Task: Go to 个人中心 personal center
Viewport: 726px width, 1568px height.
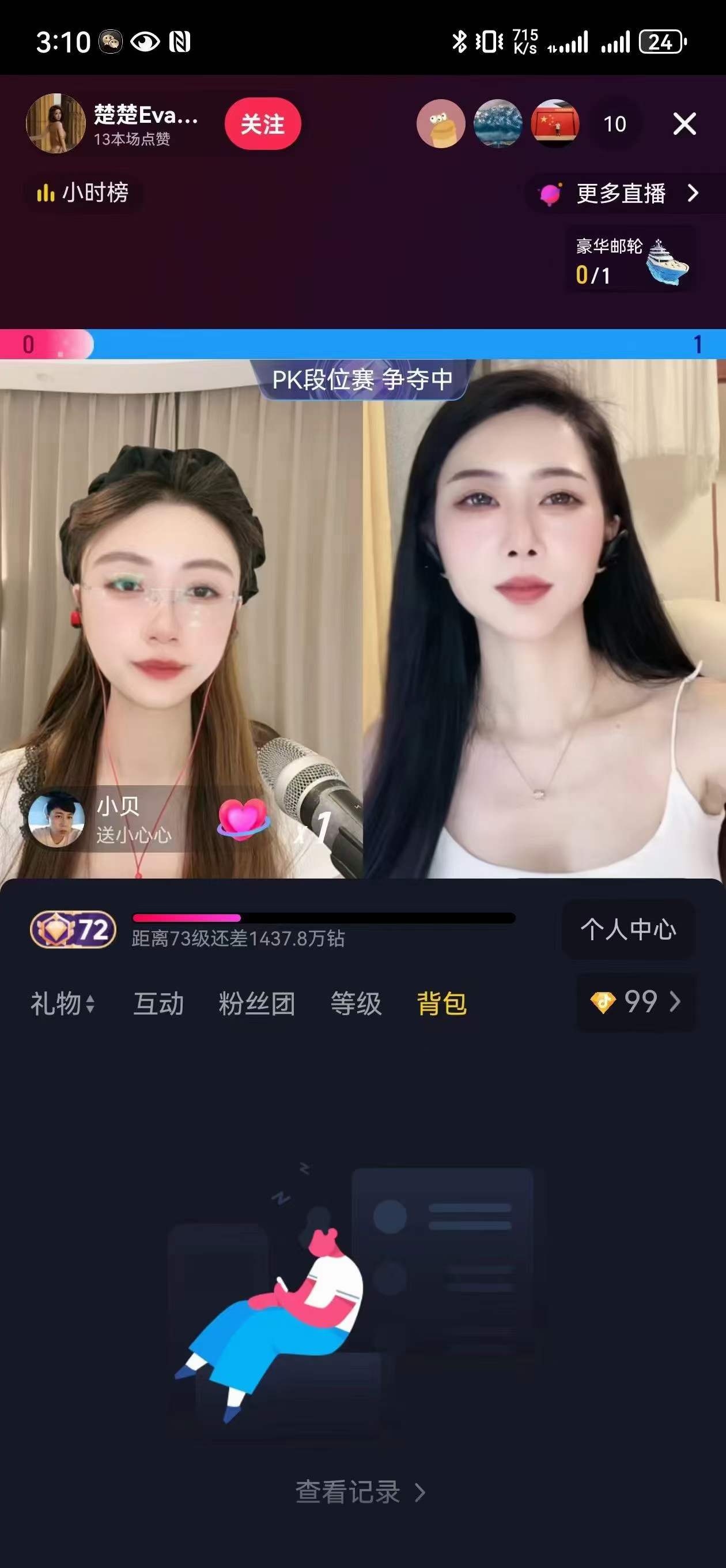Action: [x=628, y=929]
